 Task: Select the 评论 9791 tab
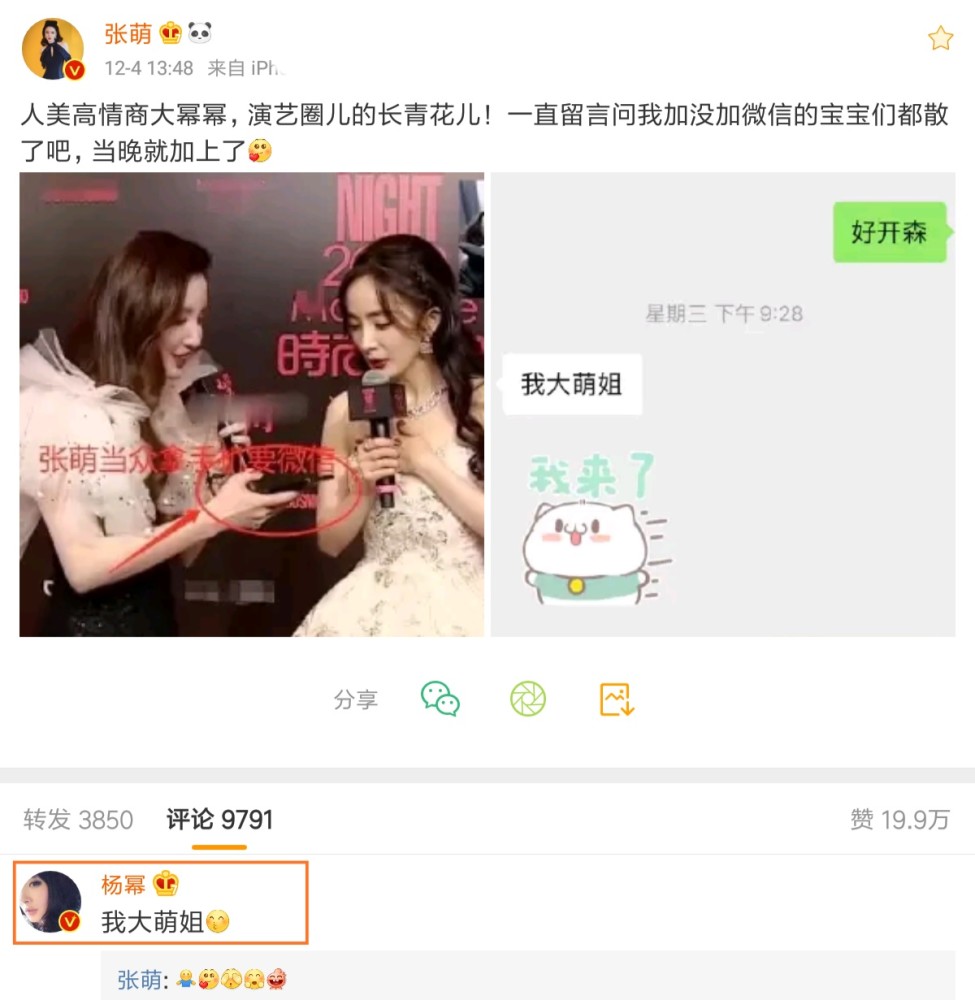219,820
